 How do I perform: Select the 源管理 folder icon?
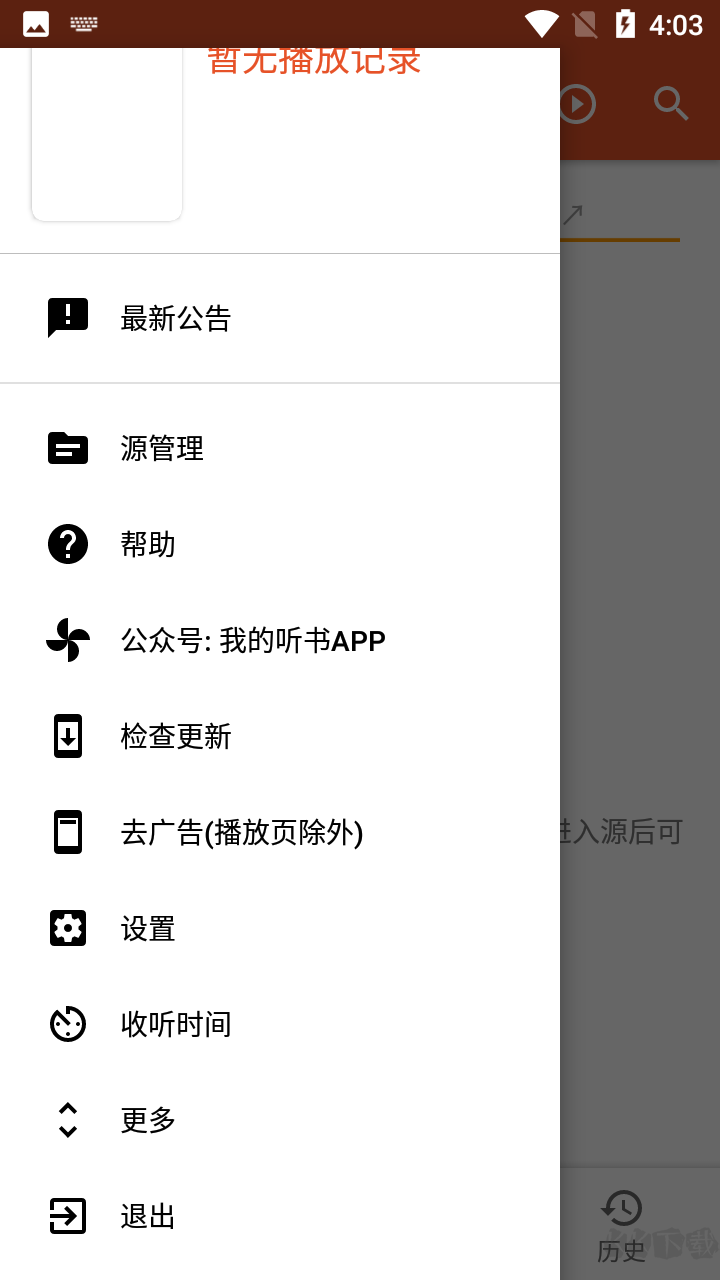click(x=68, y=448)
